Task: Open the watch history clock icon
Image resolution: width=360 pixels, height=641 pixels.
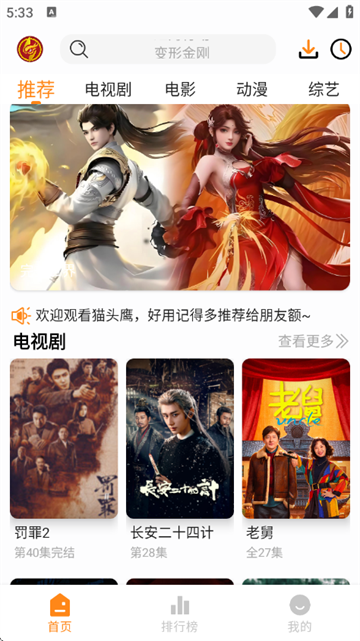Action: pyautogui.click(x=341, y=49)
